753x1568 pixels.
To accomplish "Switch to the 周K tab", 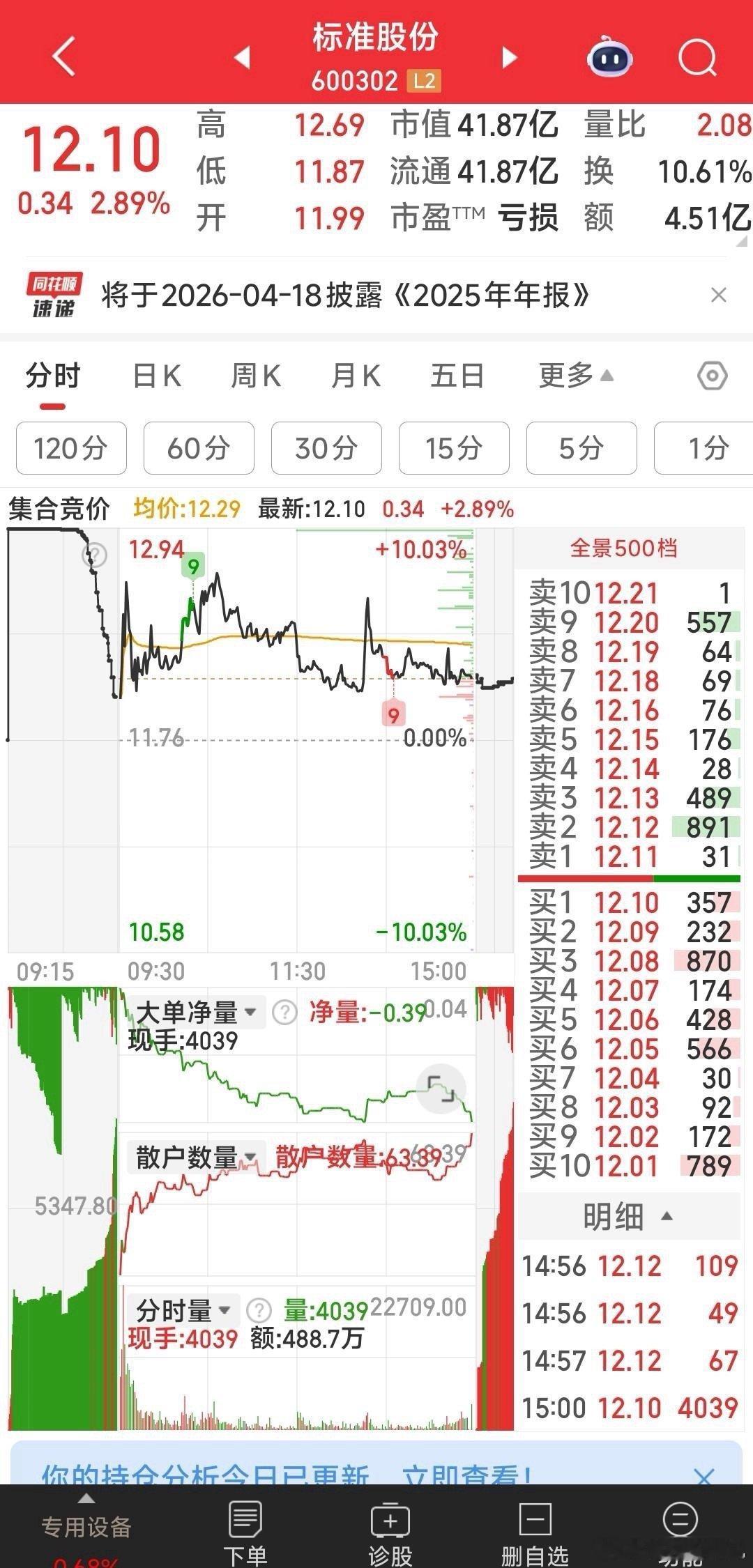I will [256, 376].
